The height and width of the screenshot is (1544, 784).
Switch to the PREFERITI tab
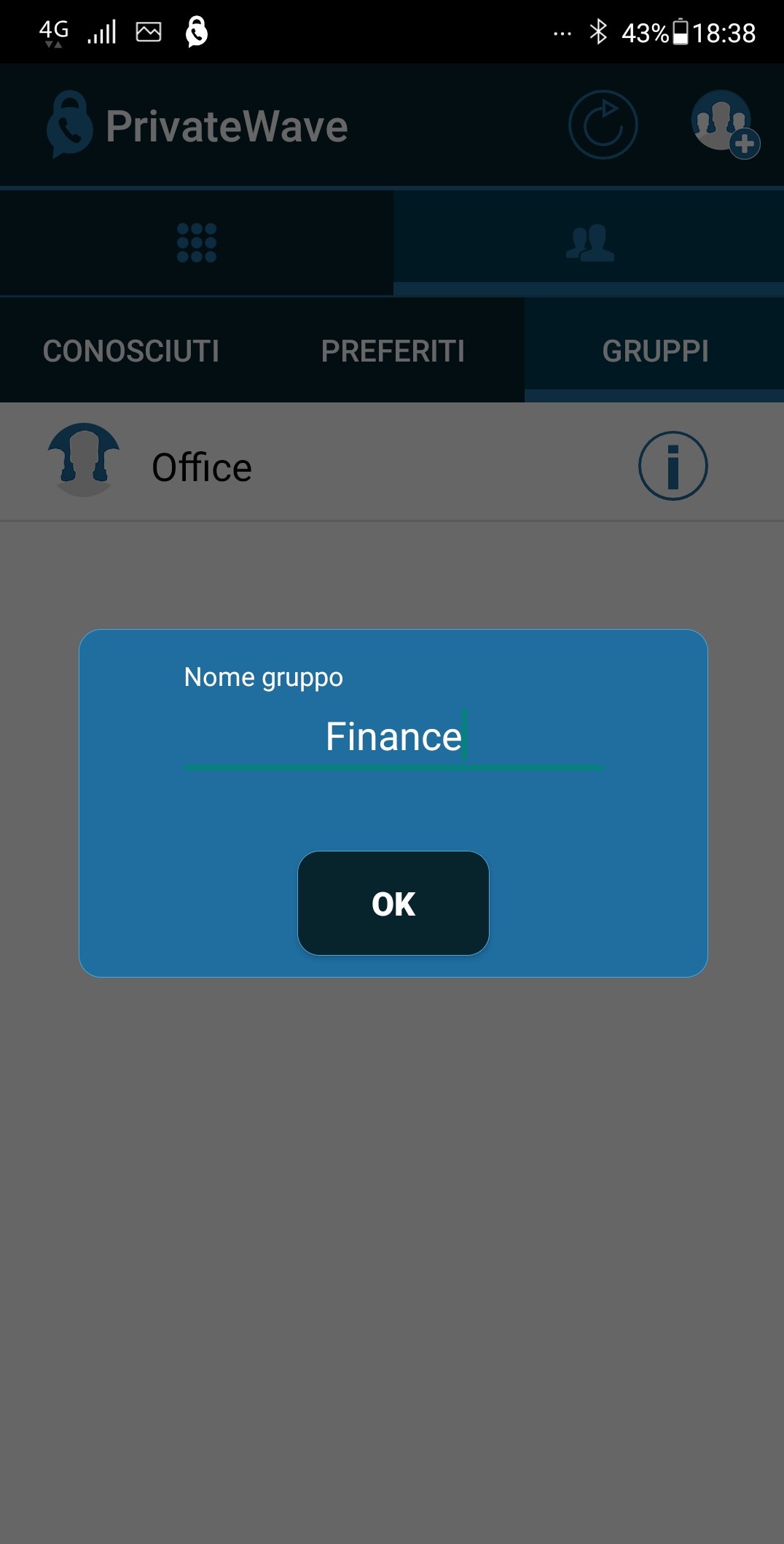[x=393, y=351]
